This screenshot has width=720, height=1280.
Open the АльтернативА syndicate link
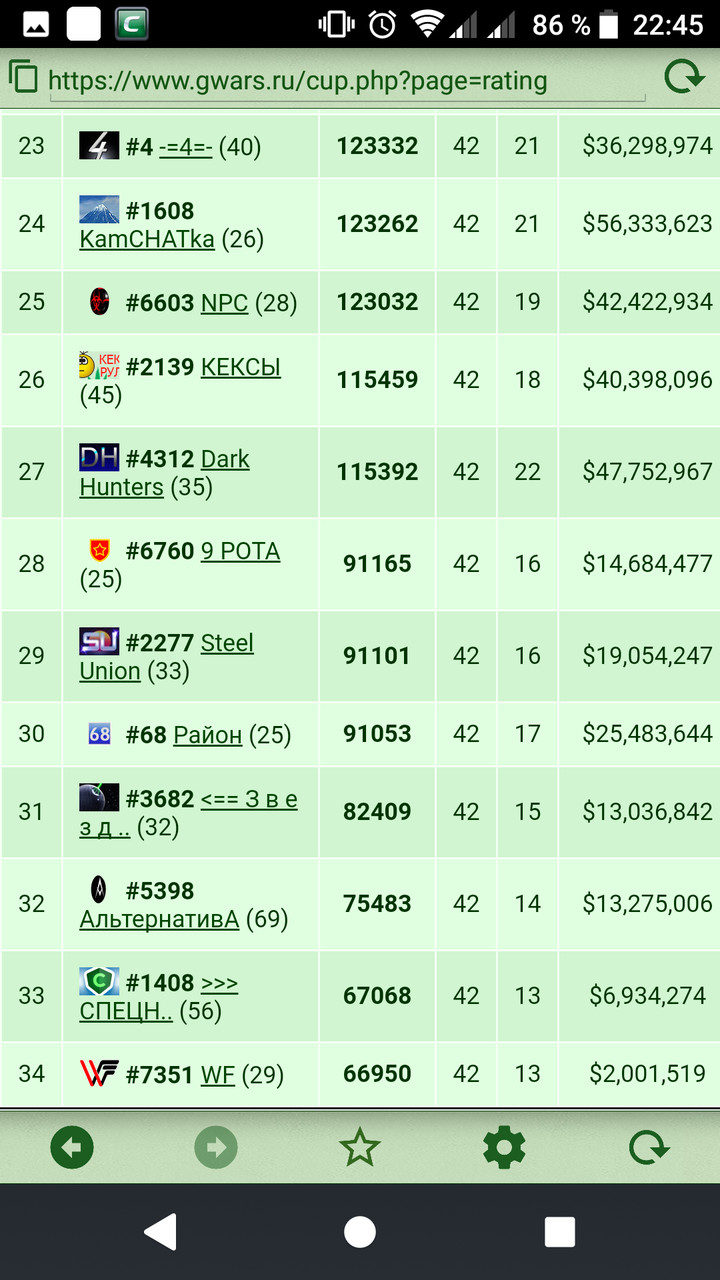(x=159, y=919)
